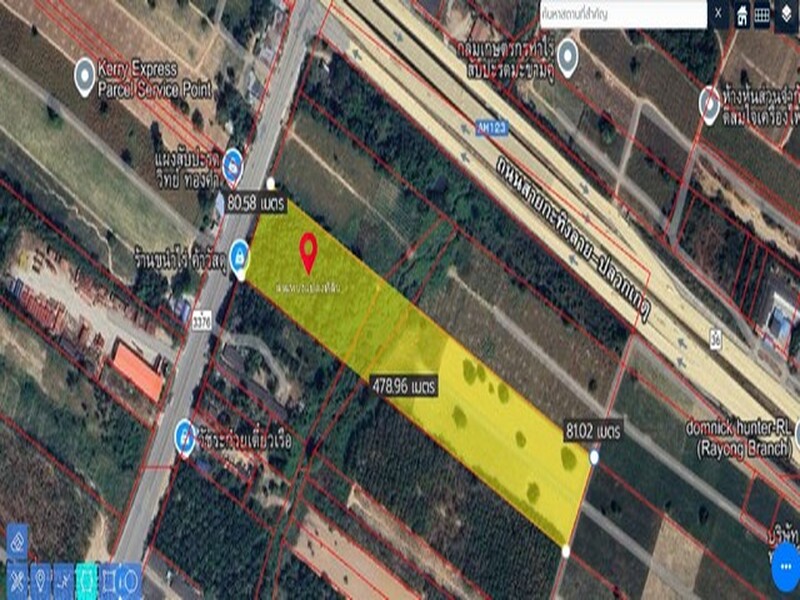
Task: Select the circle drawing tool
Action: point(132,578)
